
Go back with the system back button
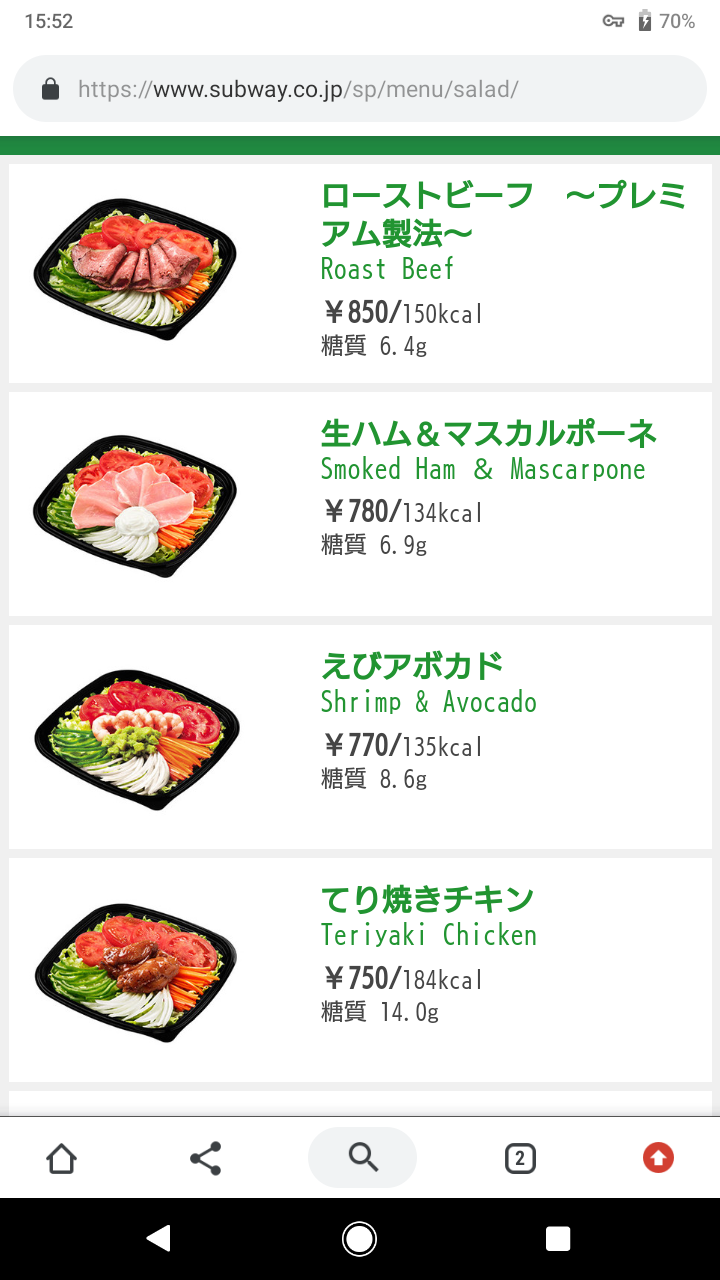(158, 1239)
